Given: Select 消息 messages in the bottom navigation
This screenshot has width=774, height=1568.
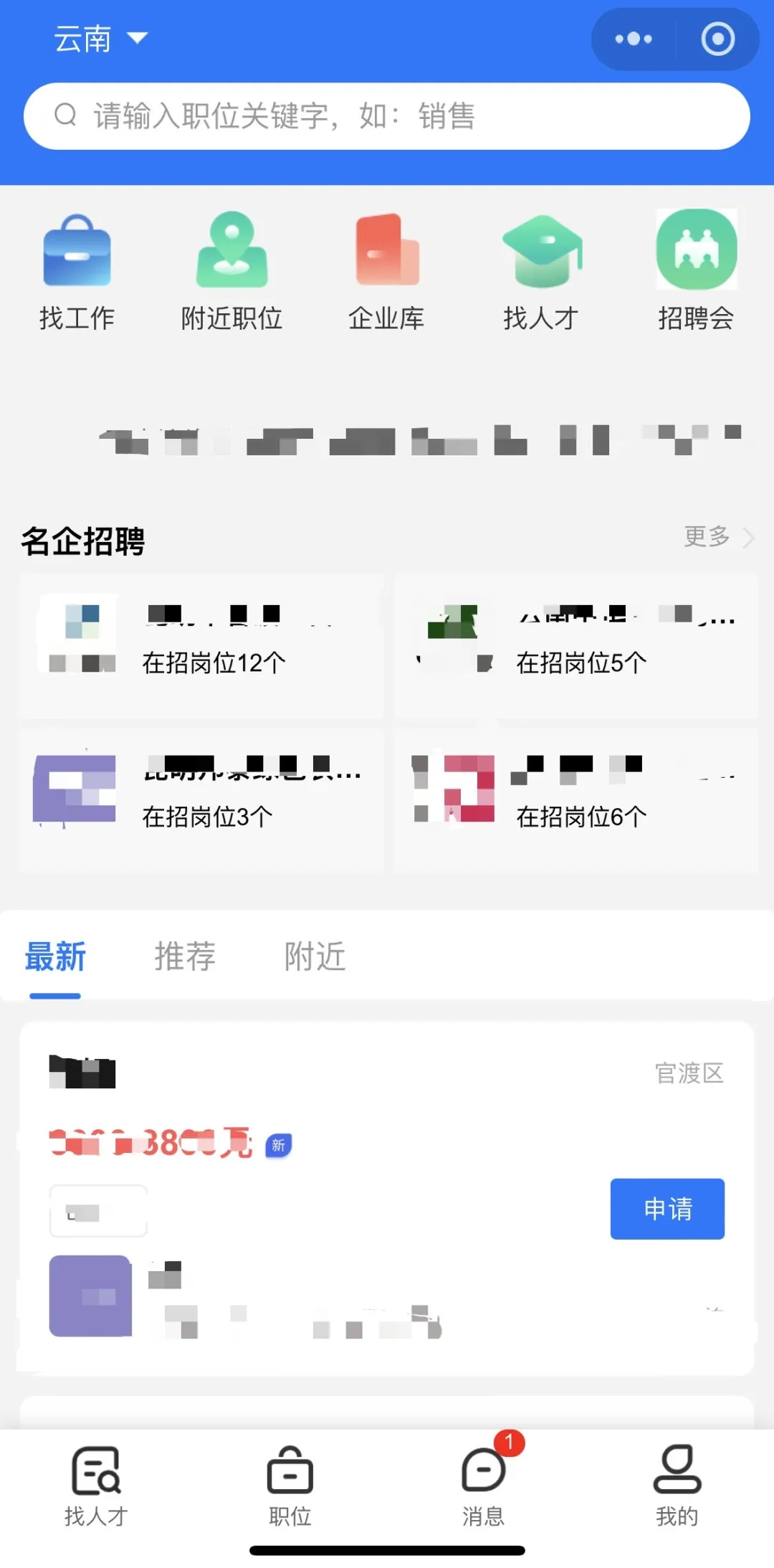Looking at the screenshot, I should (x=483, y=1488).
